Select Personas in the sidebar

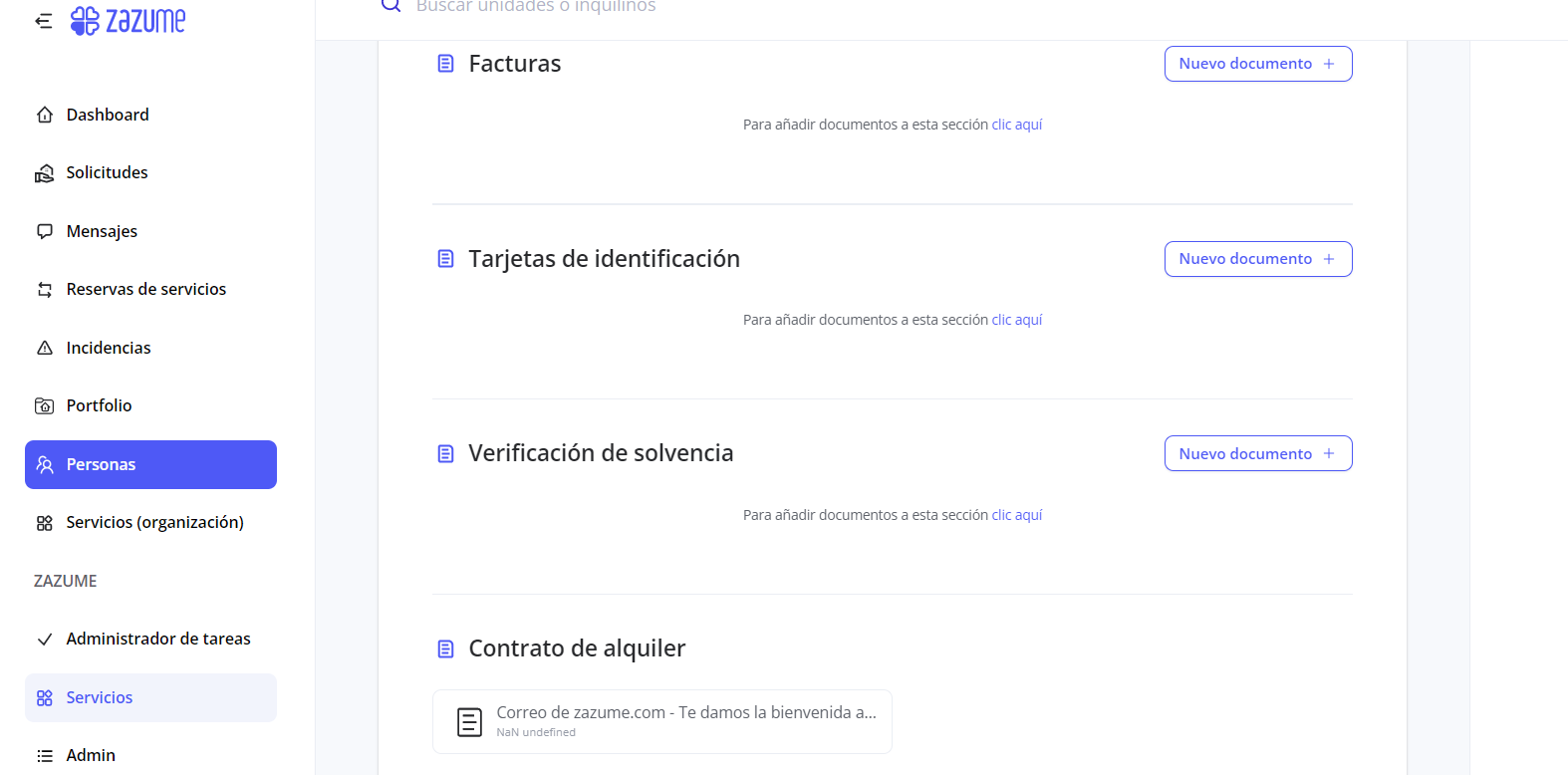click(150, 464)
